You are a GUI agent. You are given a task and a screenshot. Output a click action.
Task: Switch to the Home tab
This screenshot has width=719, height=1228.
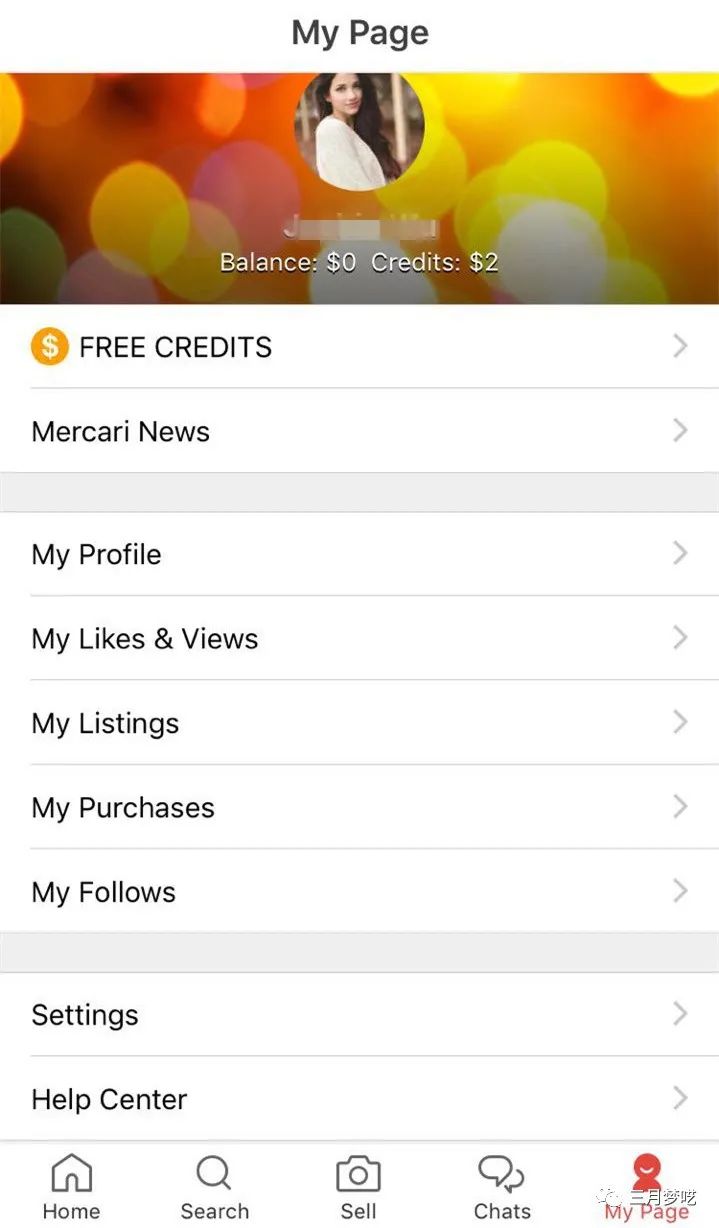point(71,1187)
